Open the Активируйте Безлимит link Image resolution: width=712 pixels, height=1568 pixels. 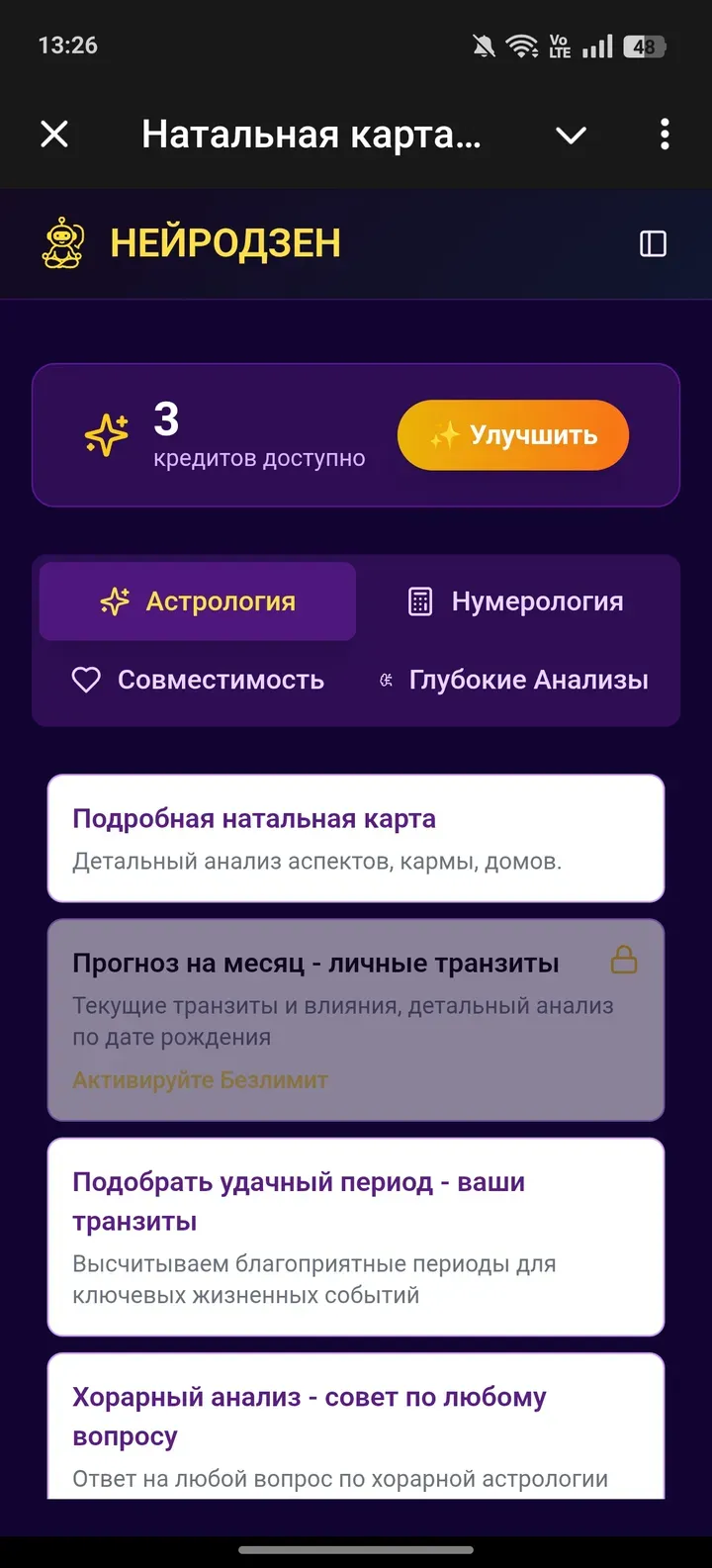[x=200, y=1080]
